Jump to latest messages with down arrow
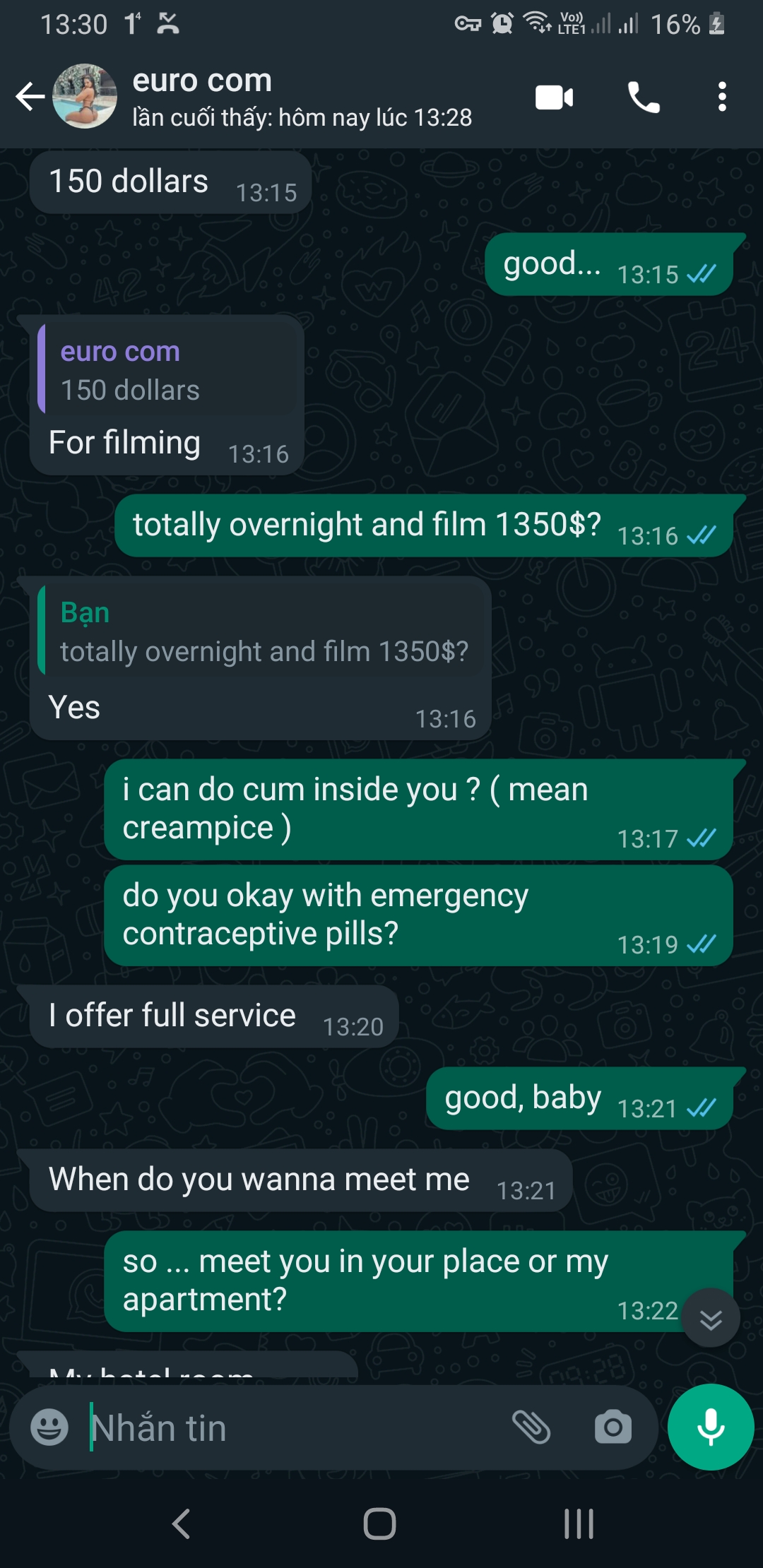 pos(711,1319)
